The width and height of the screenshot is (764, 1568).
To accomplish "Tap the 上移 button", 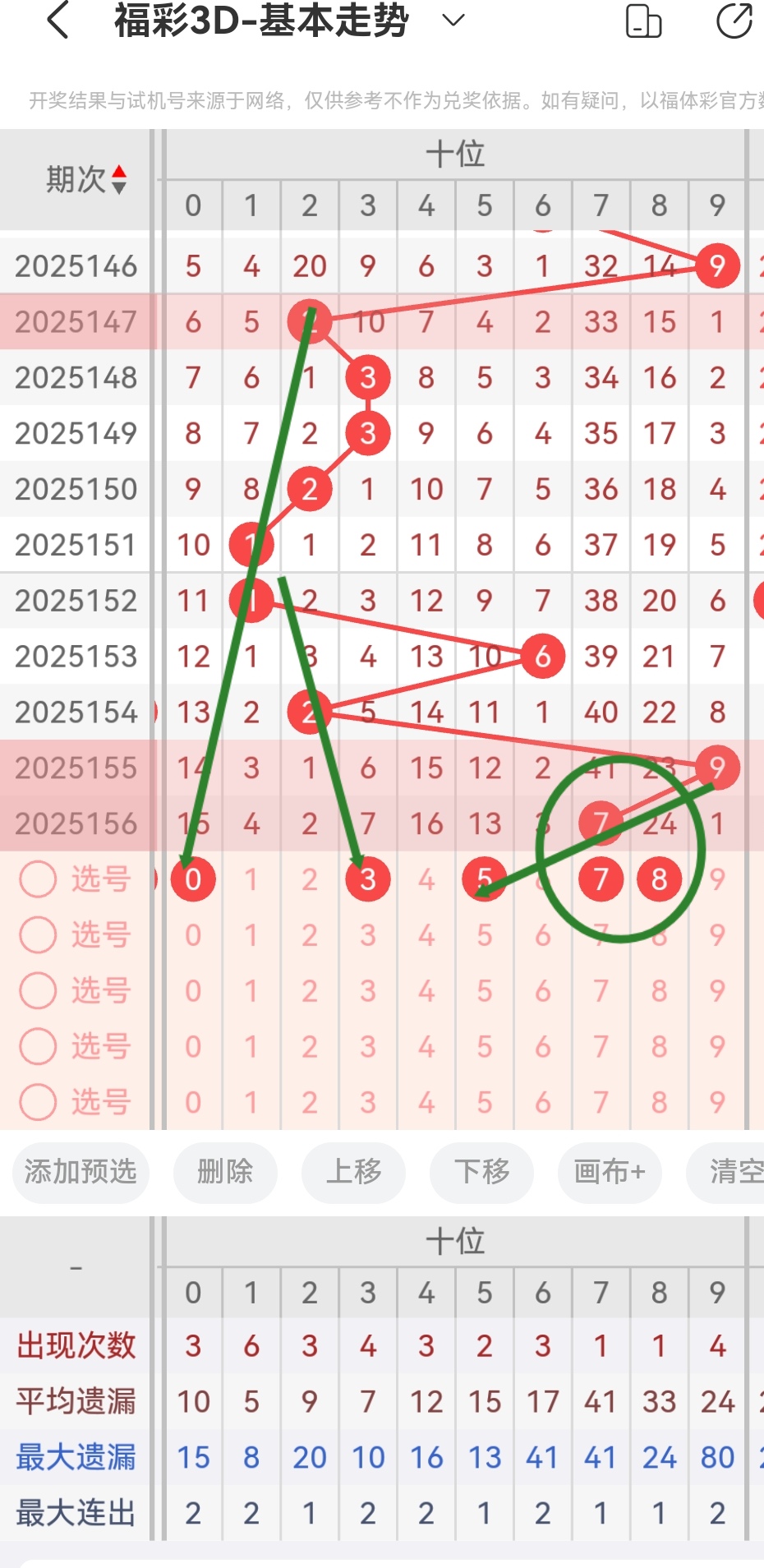I will tap(353, 1174).
